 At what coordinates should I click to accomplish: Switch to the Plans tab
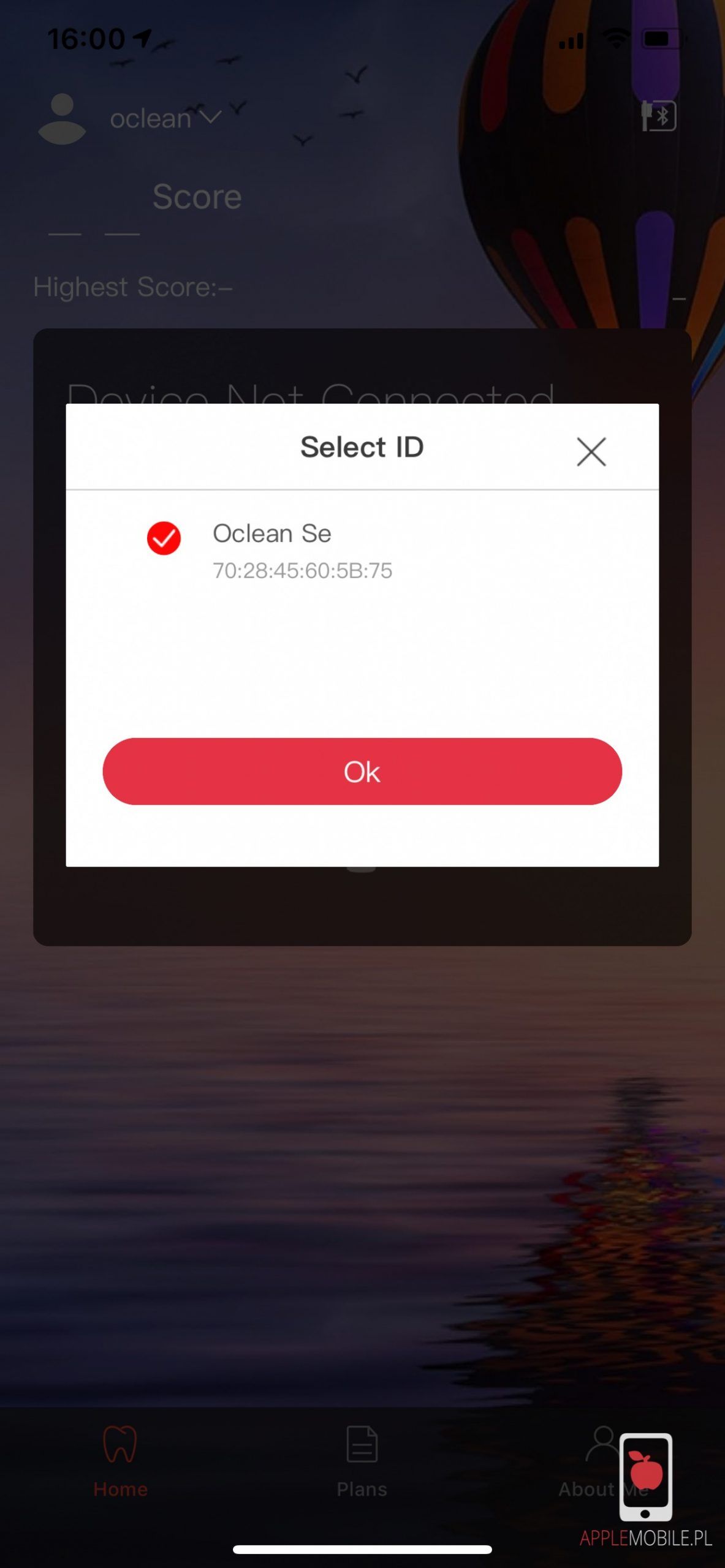(362, 1460)
